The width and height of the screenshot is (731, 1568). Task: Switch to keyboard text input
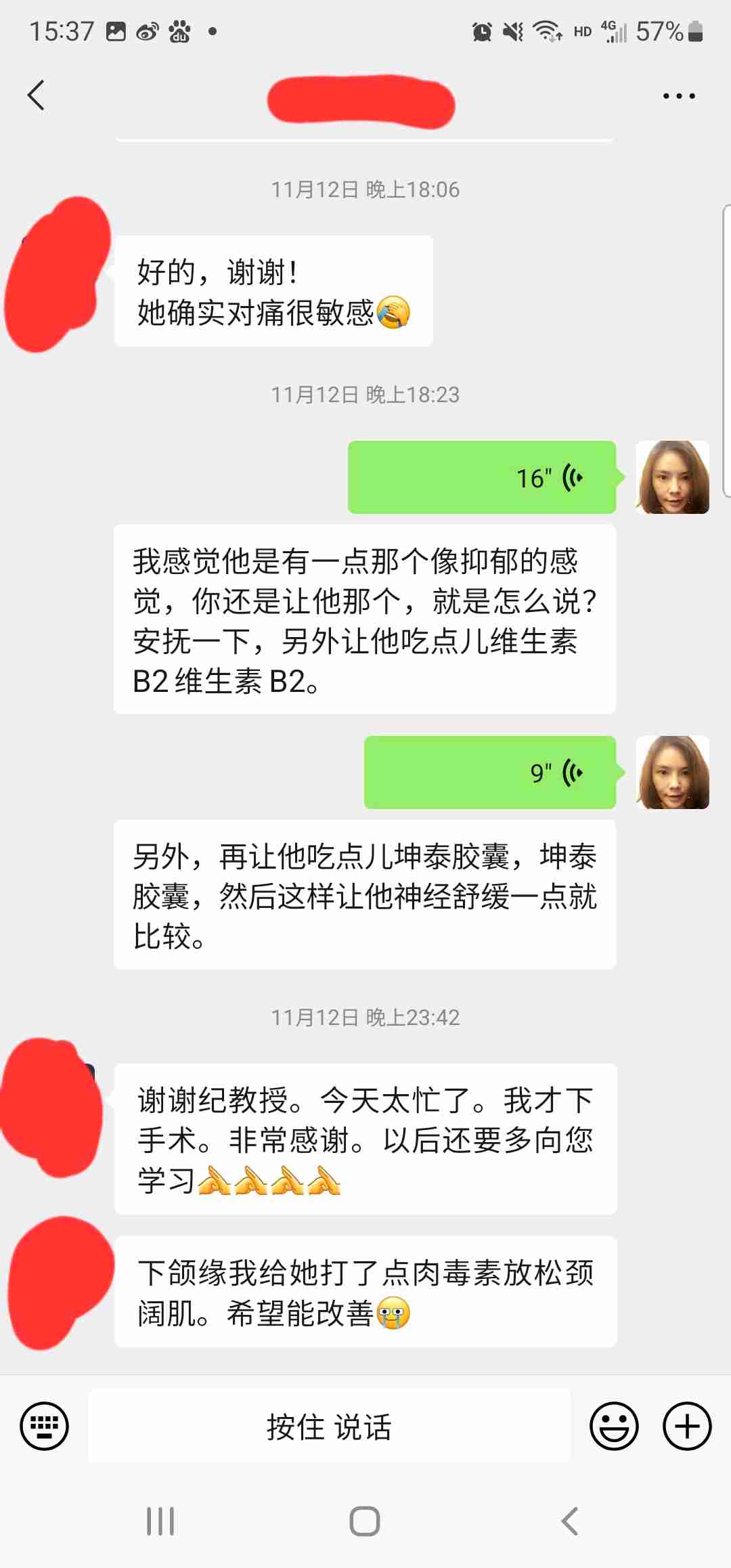coord(45,1426)
